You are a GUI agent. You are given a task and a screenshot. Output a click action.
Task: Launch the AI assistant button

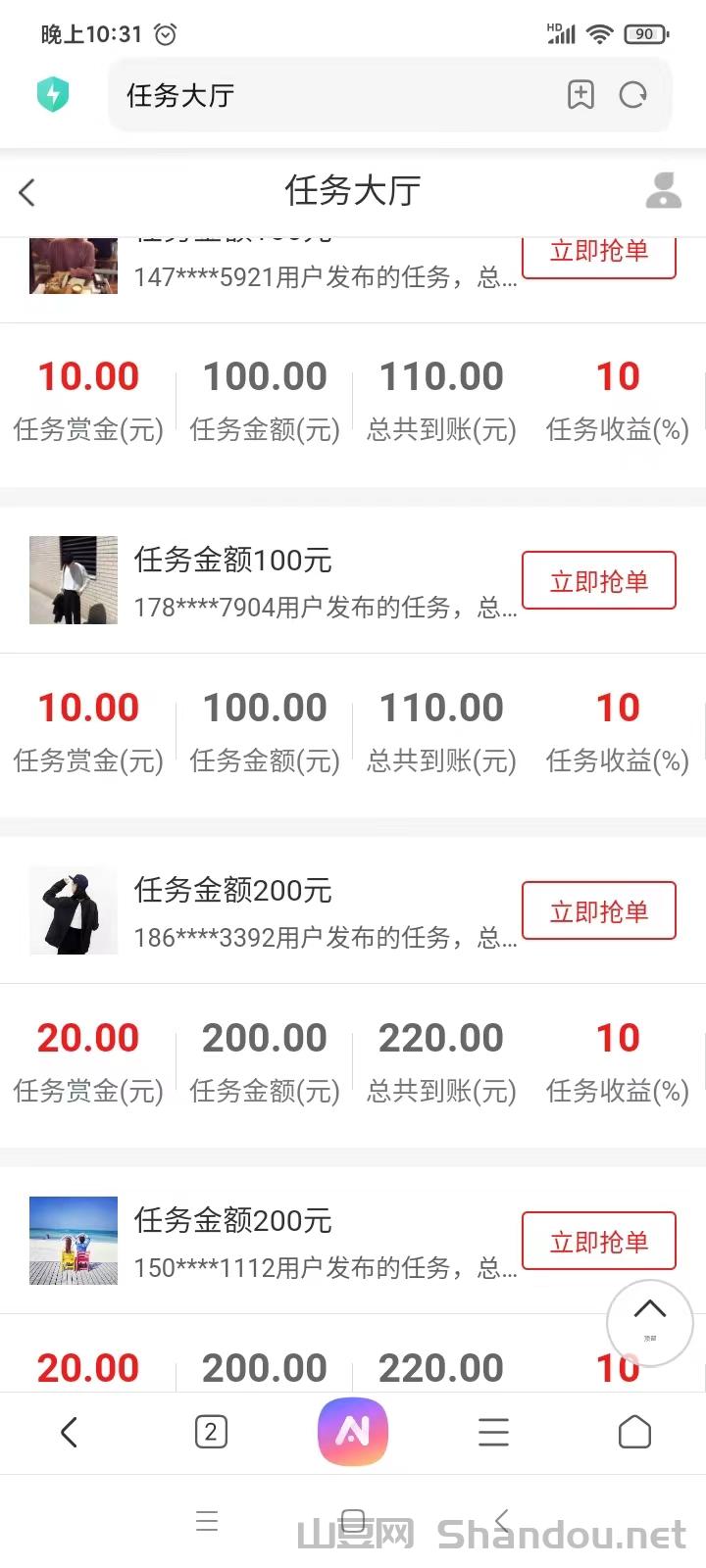353,1432
